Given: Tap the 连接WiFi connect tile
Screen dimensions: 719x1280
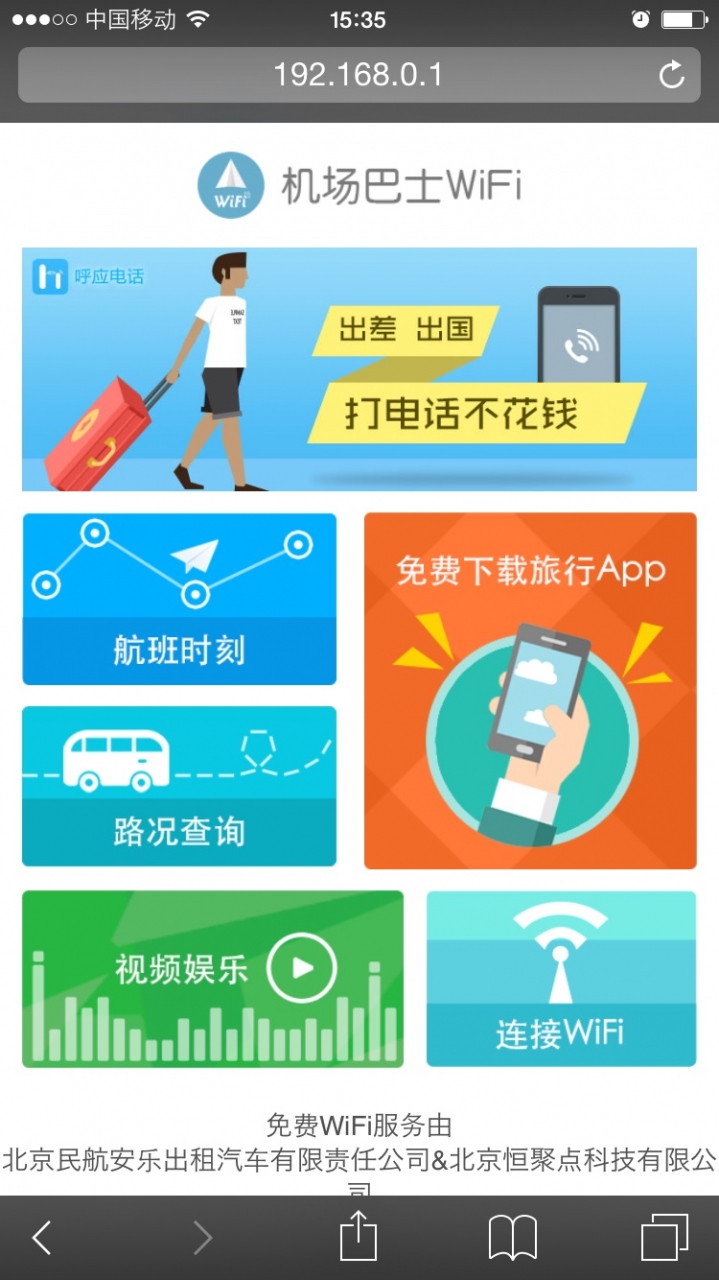Looking at the screenshot, I should pos(561,979).
